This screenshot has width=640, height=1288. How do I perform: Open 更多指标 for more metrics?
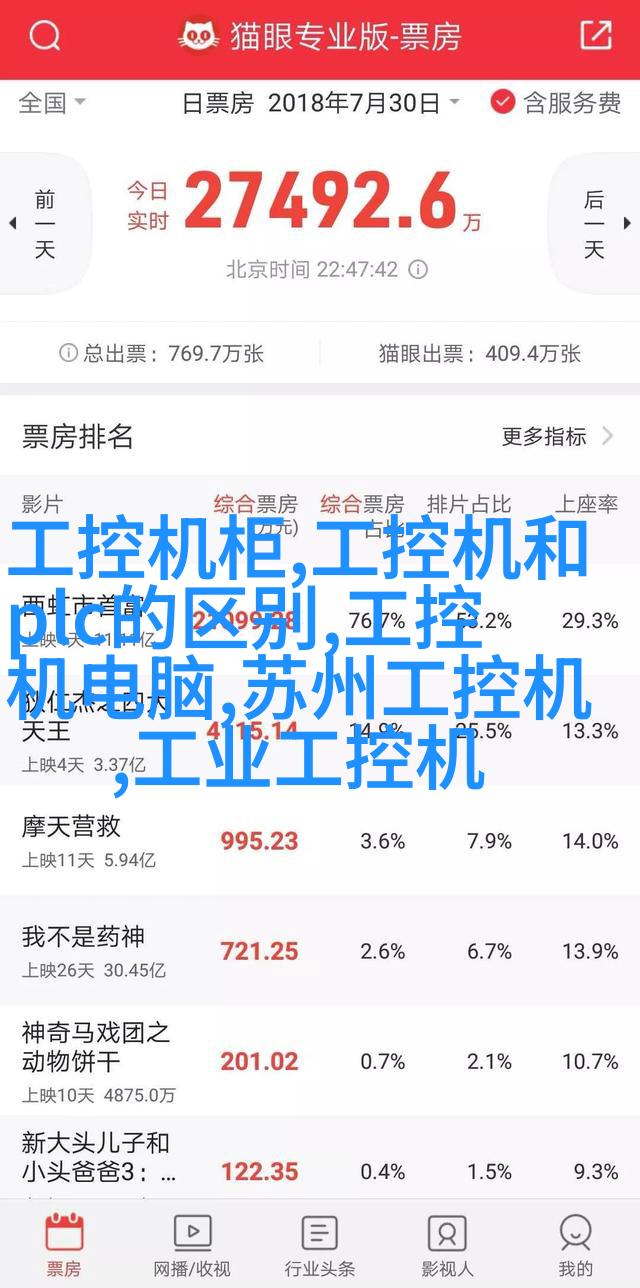[558, 436]
